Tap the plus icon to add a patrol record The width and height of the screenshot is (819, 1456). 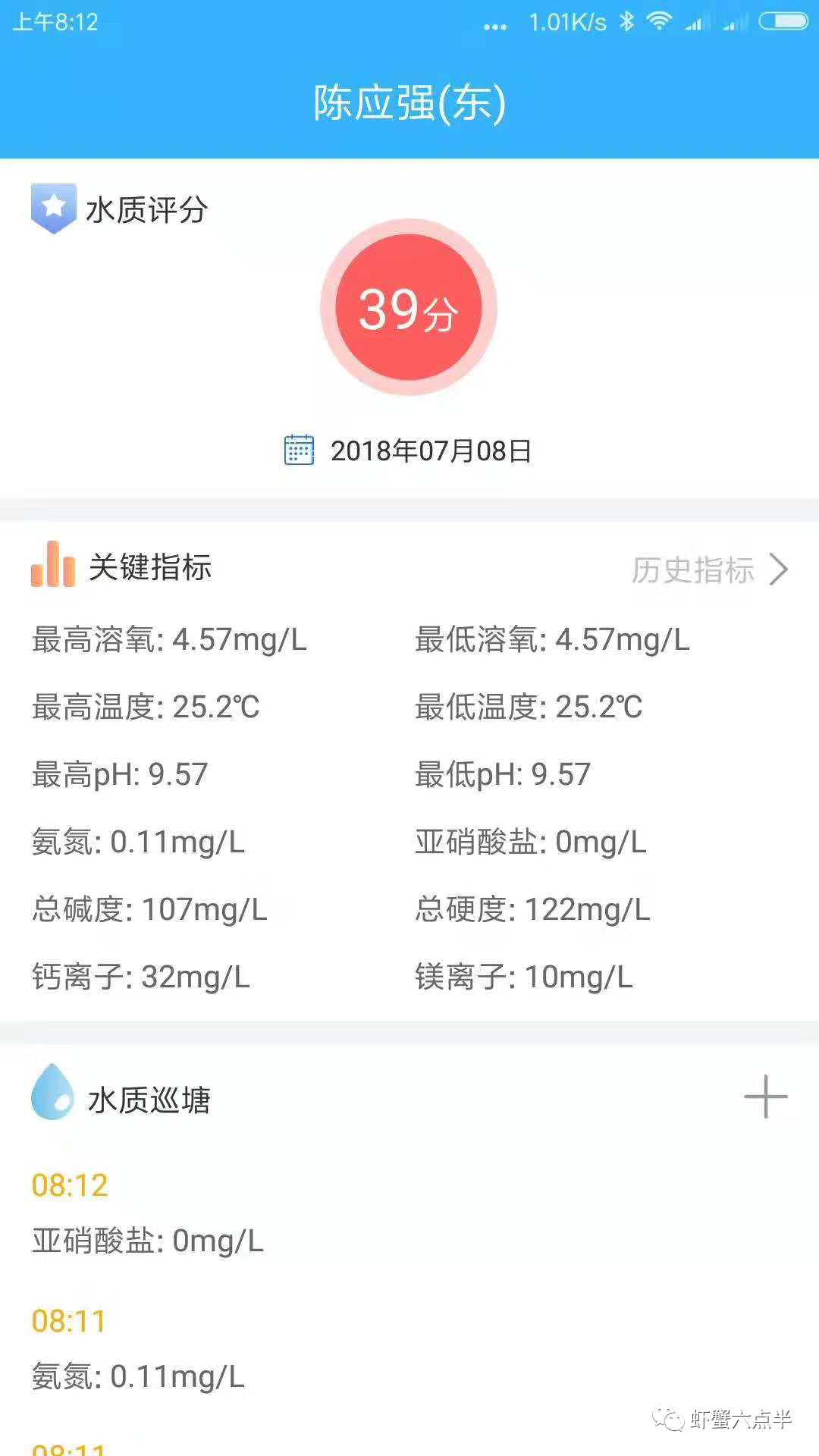coord(766,1095)
